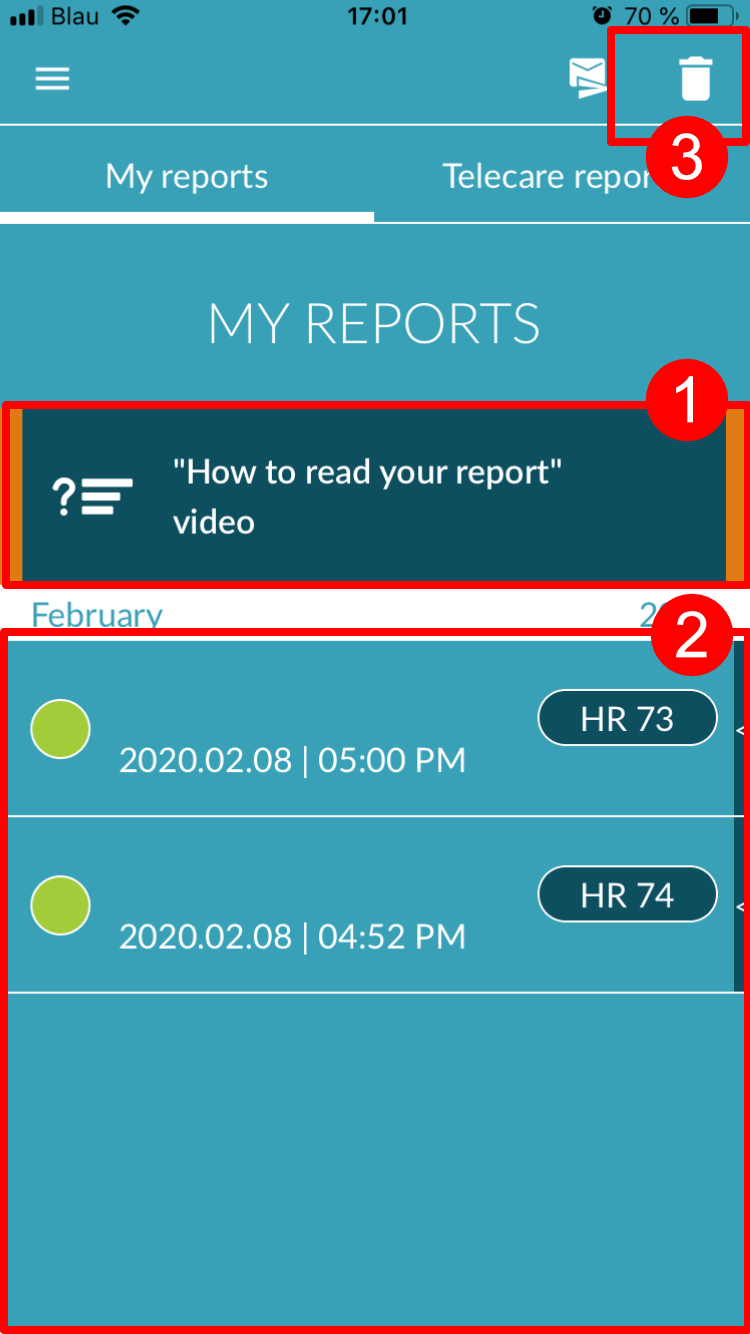Tap the email reports envelope icon

click(x=587, y=78)
